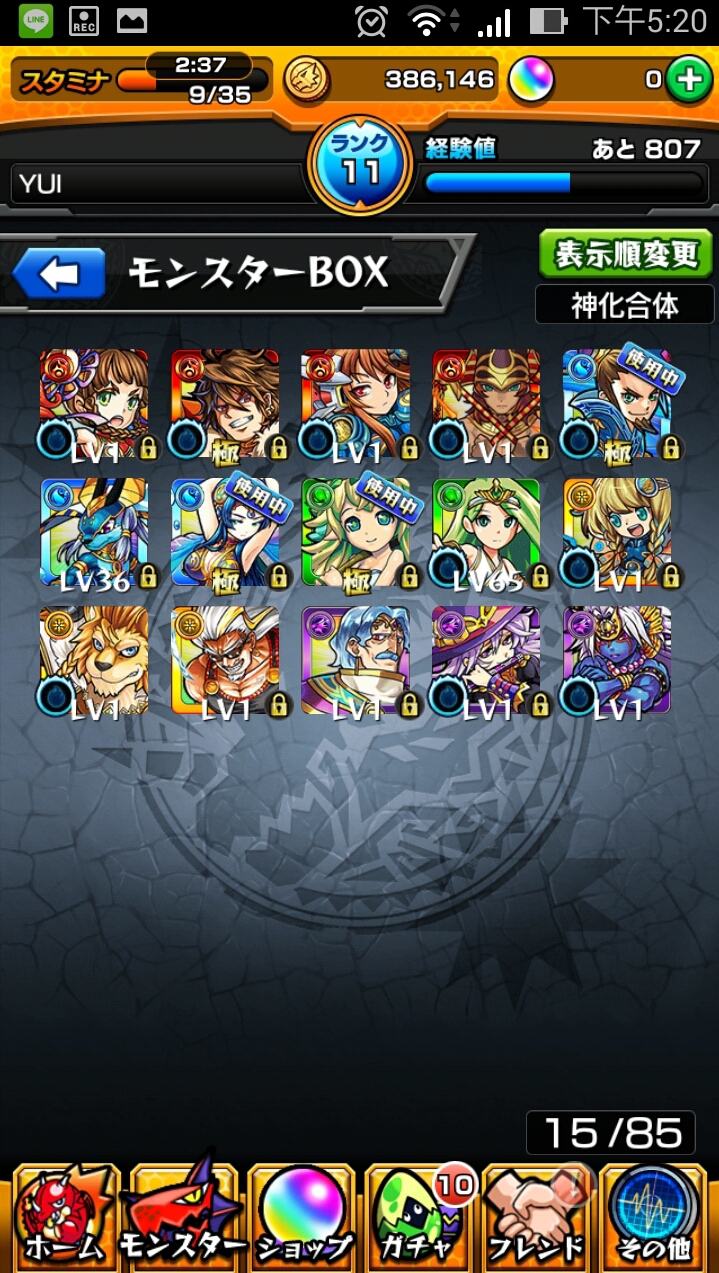The image size is (719, 1273).
Task: Open the golden-helmet warrior monster card
Action: click(x=486, y=403)
